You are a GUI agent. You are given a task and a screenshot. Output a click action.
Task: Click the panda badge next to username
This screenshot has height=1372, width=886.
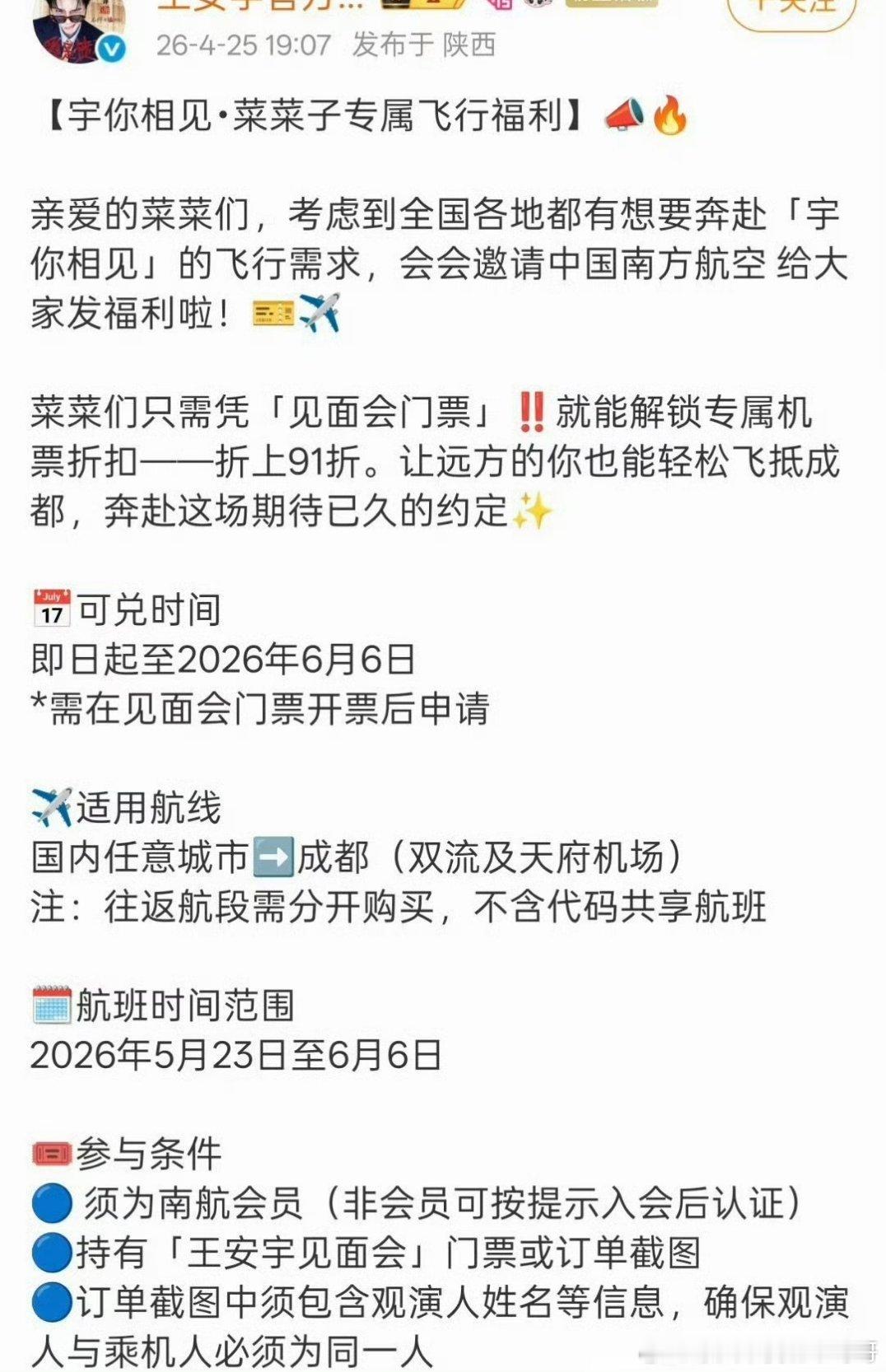539,8
